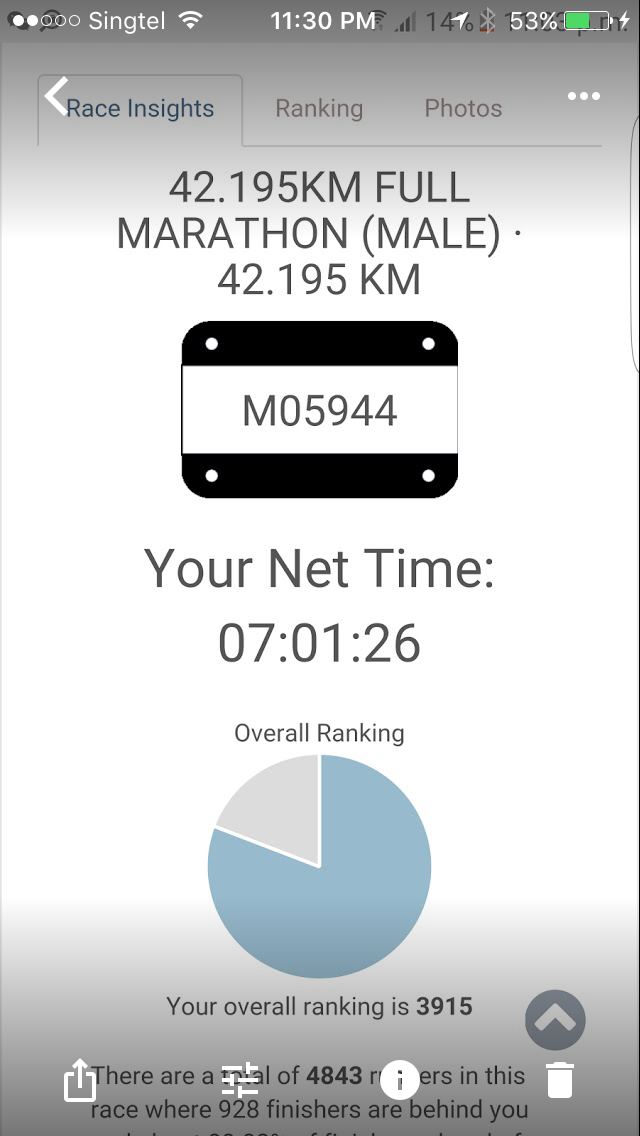The width and height of the screenshot is (640, 1136).
Task: Share this screenshot
Action: pos(80,1080)
